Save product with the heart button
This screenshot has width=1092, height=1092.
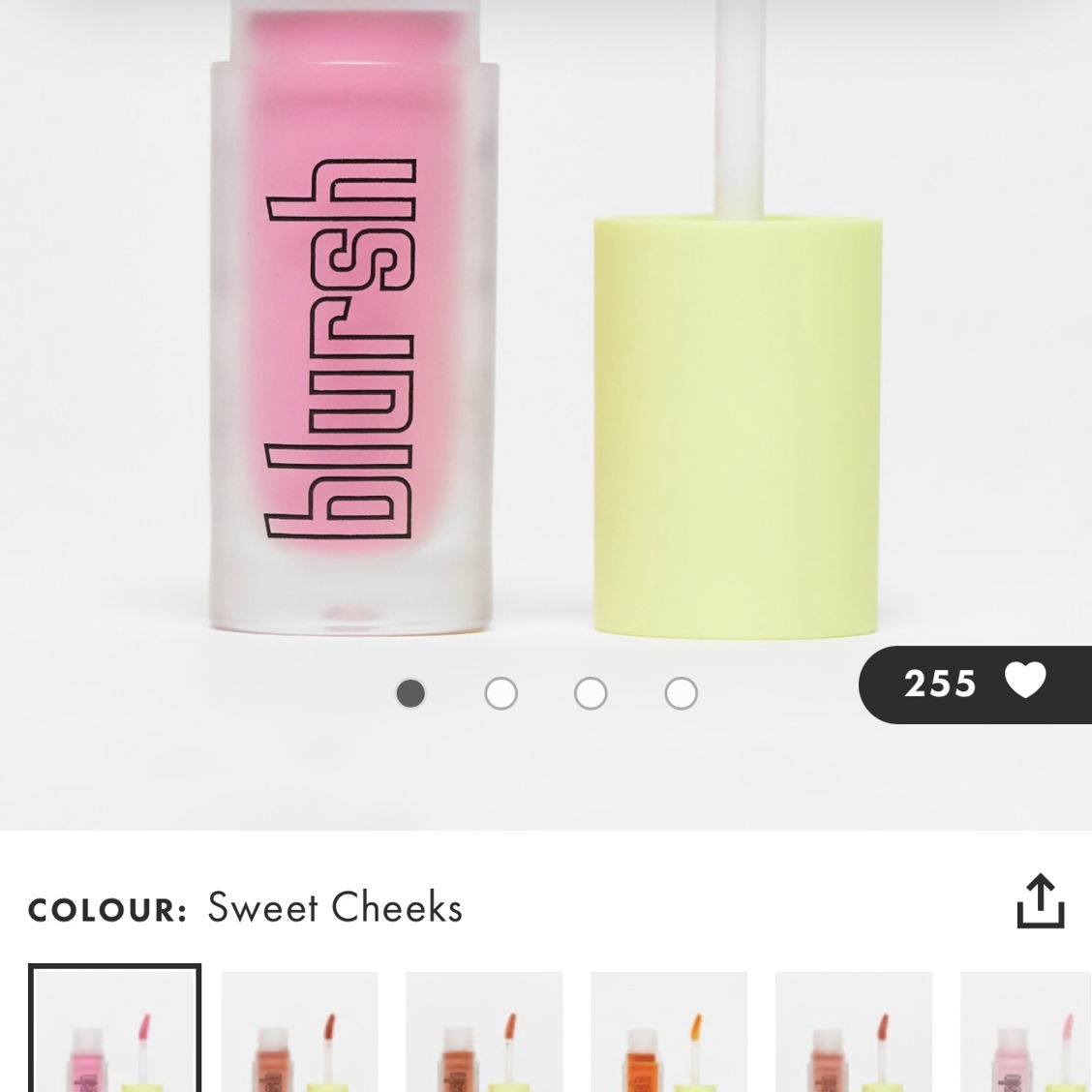(1024, 682)
